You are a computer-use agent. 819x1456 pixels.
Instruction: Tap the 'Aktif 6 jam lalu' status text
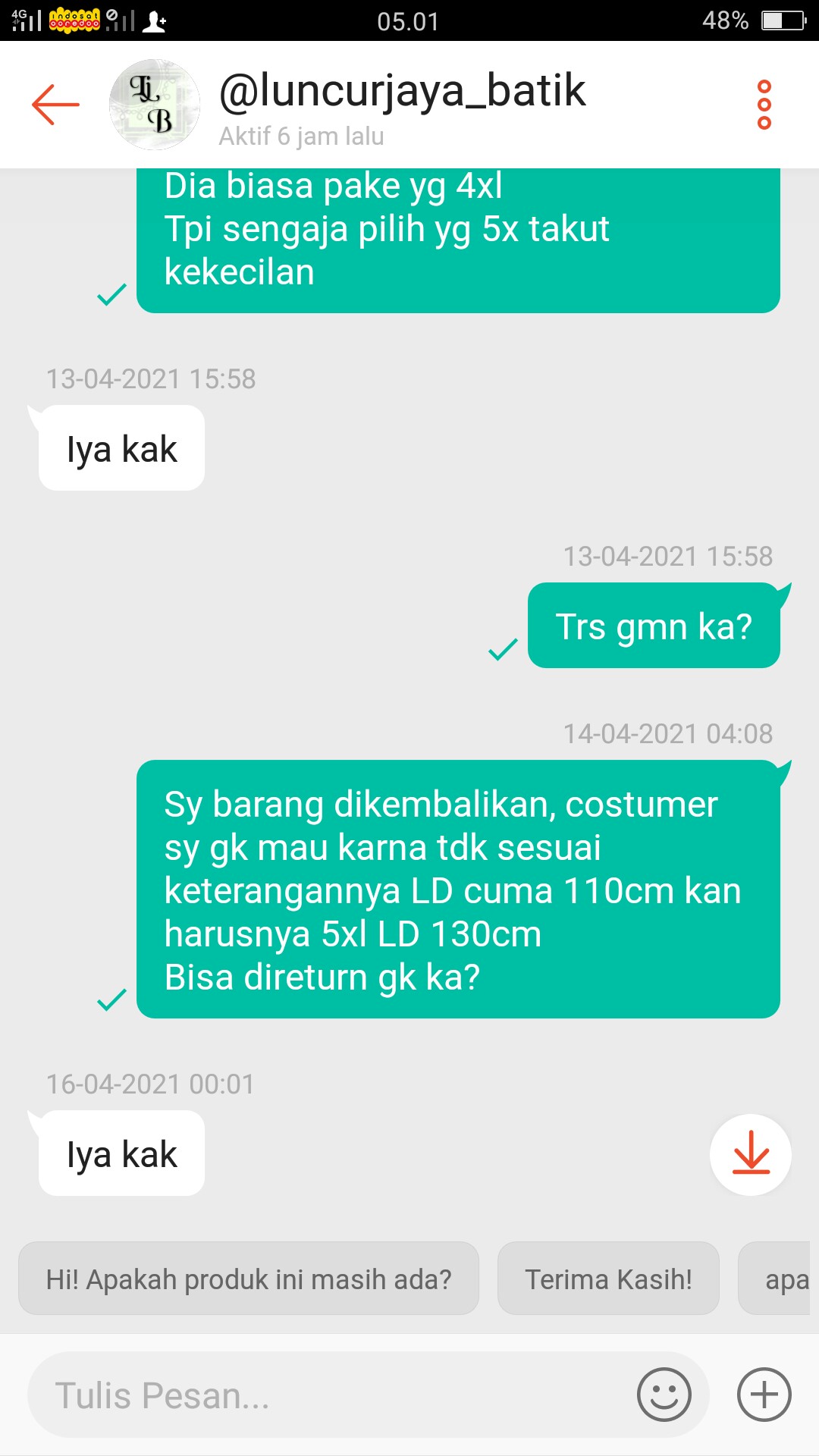(x=300, y=136)
